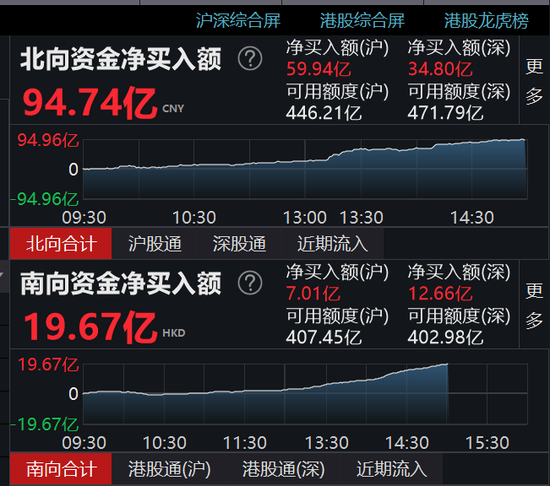
Task: Open the 沪深综合屏 link
Action: [238, 20]
